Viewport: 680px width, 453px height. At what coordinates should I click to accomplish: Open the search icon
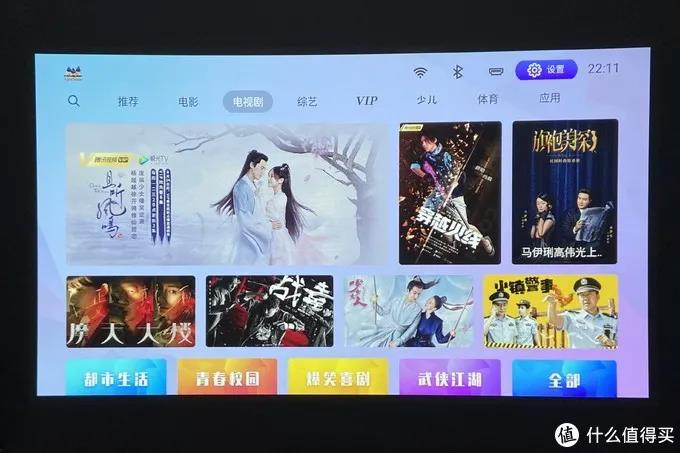tap(73, 101)
